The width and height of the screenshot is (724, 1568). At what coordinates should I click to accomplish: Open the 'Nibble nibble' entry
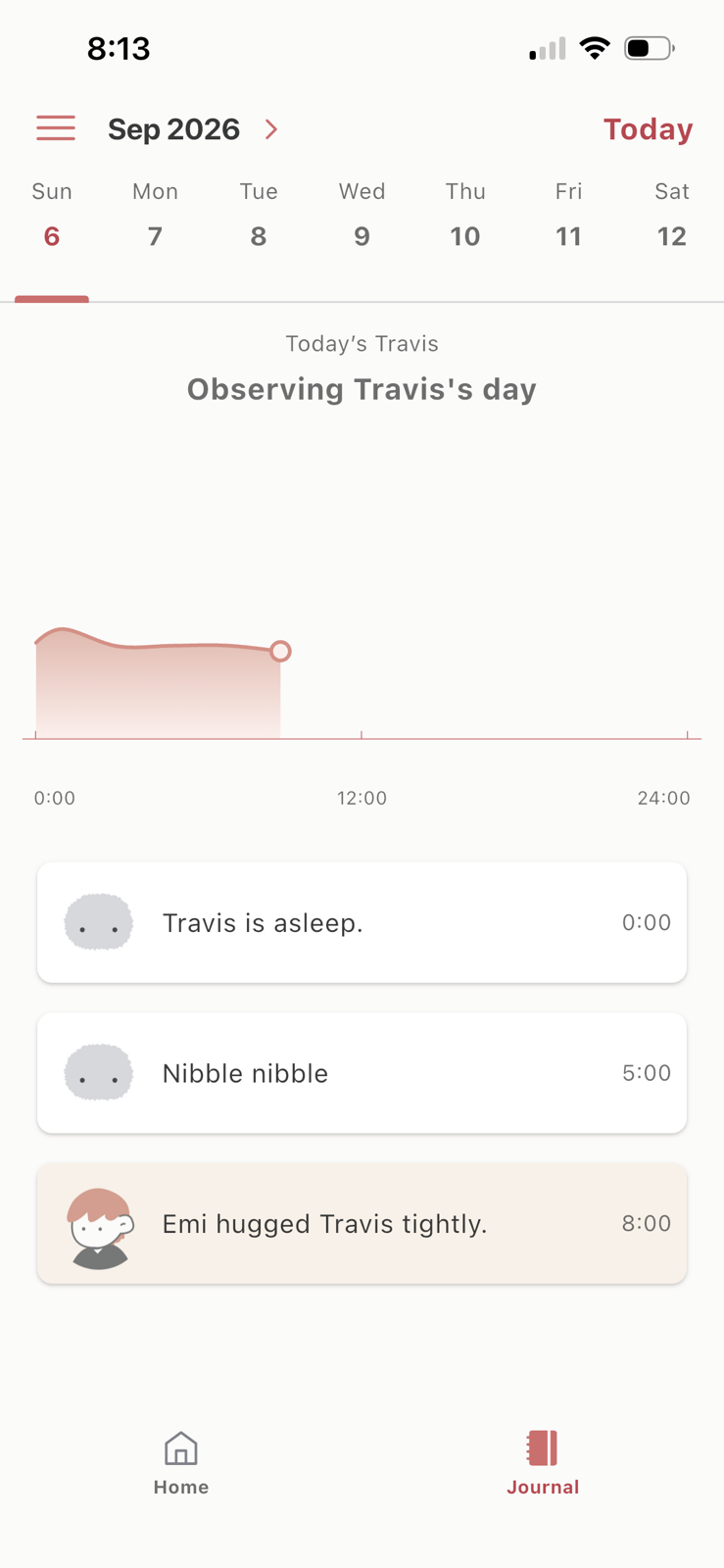[362, 1073]
